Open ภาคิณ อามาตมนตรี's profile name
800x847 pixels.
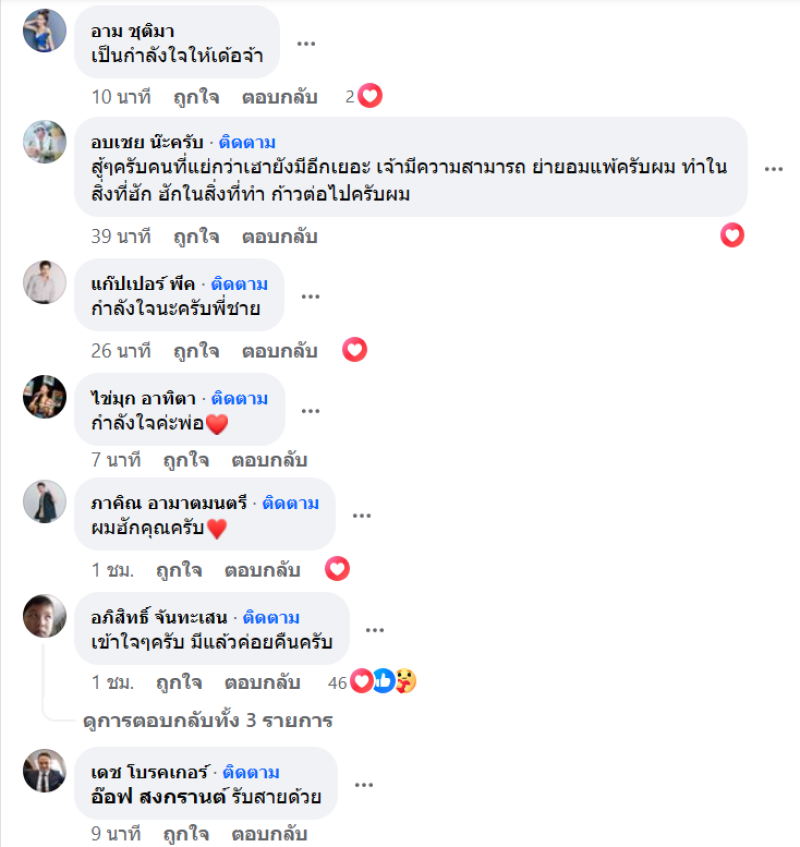point(168,503)
